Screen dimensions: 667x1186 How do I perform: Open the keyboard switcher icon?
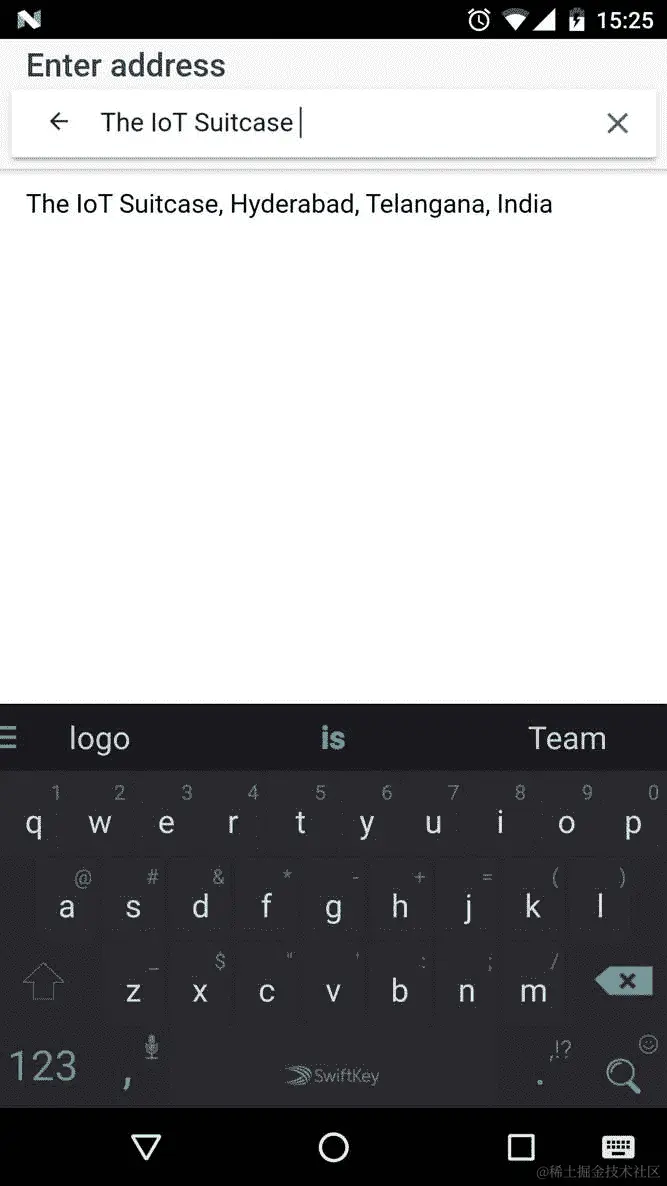618,1147
